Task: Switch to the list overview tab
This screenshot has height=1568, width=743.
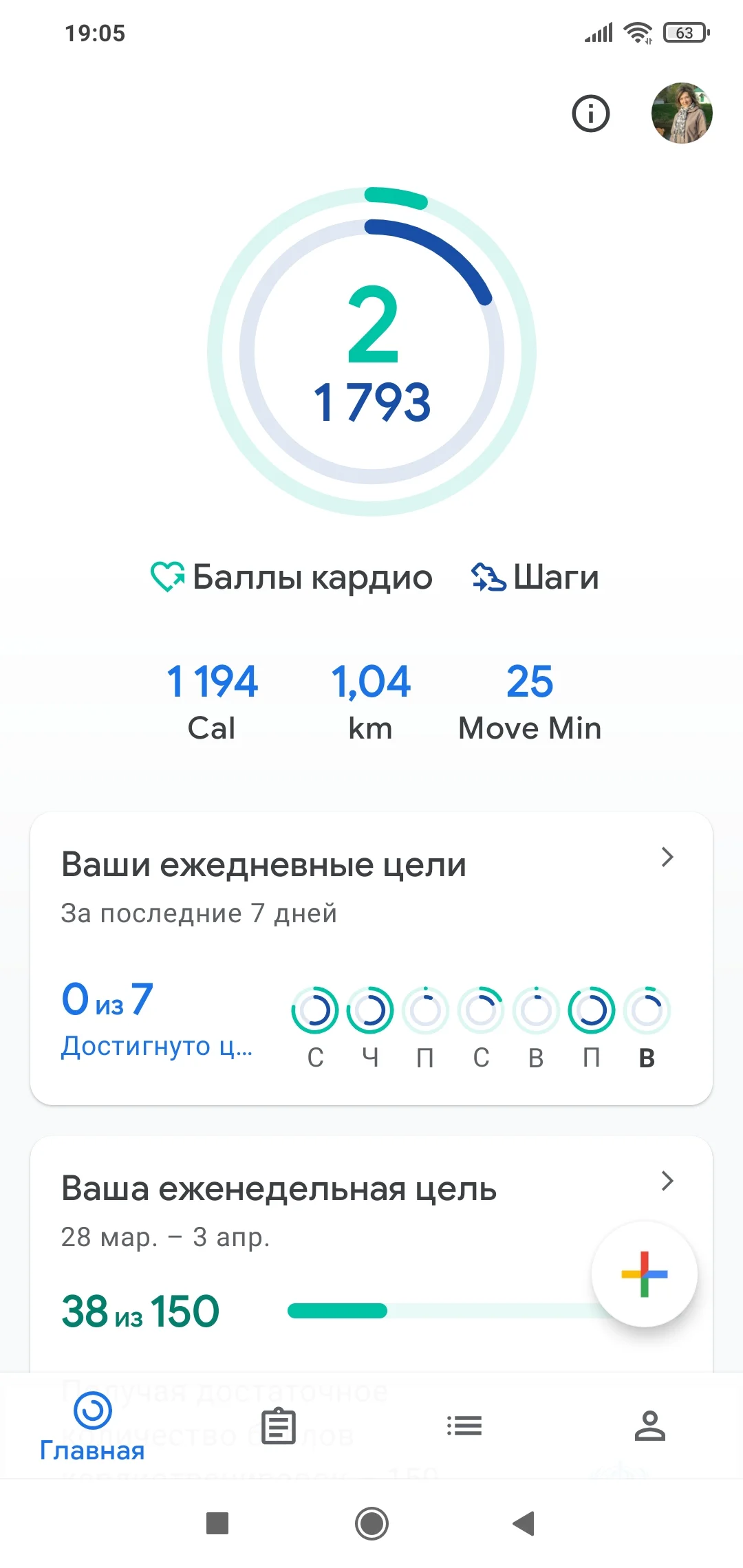Action: [x=464, y=1426]
